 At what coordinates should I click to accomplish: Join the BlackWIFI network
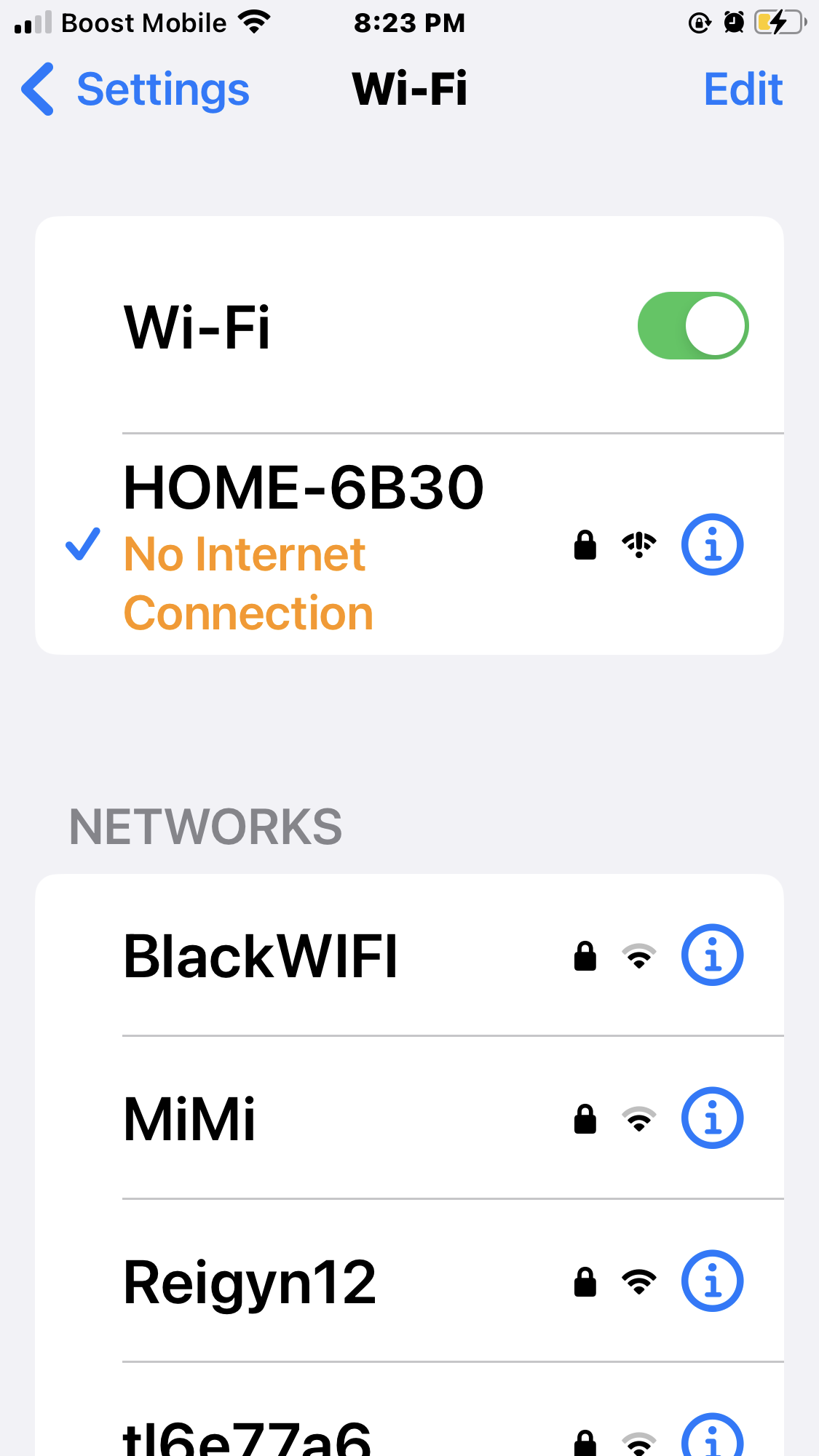point(261,955)
